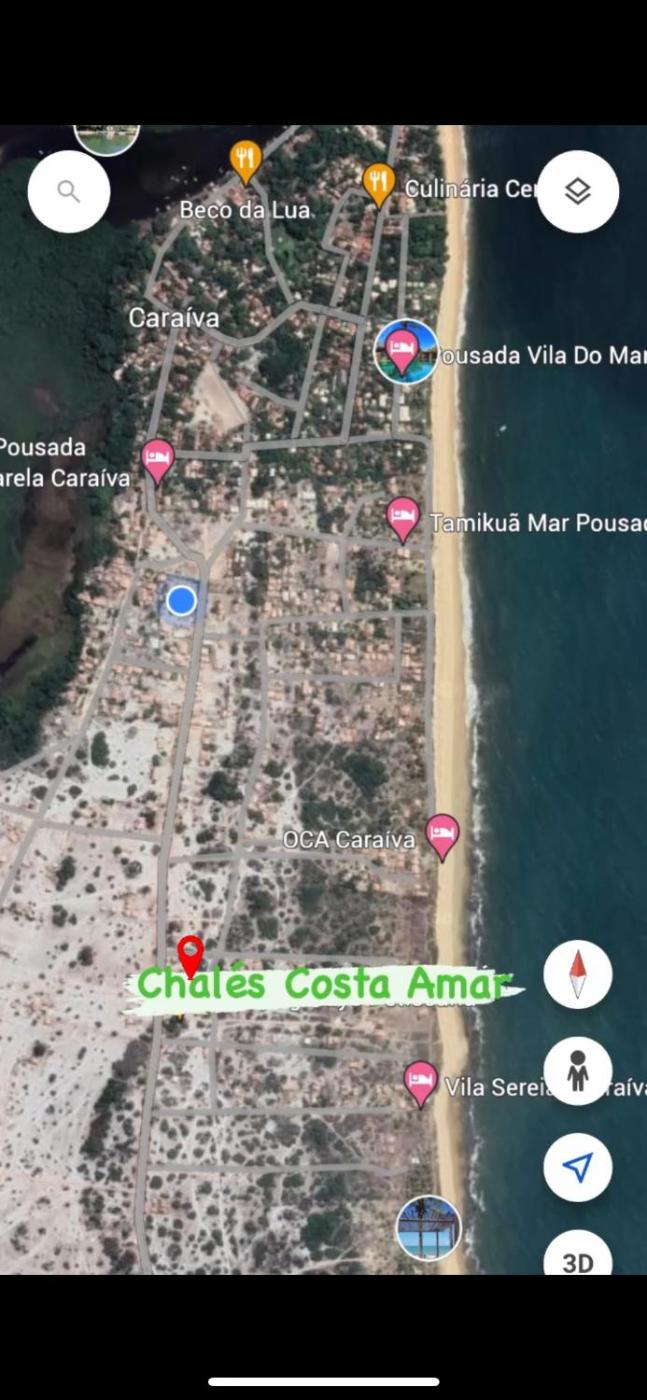Open the Pousada Aquarela Caraíva pin

click(157, 459)
